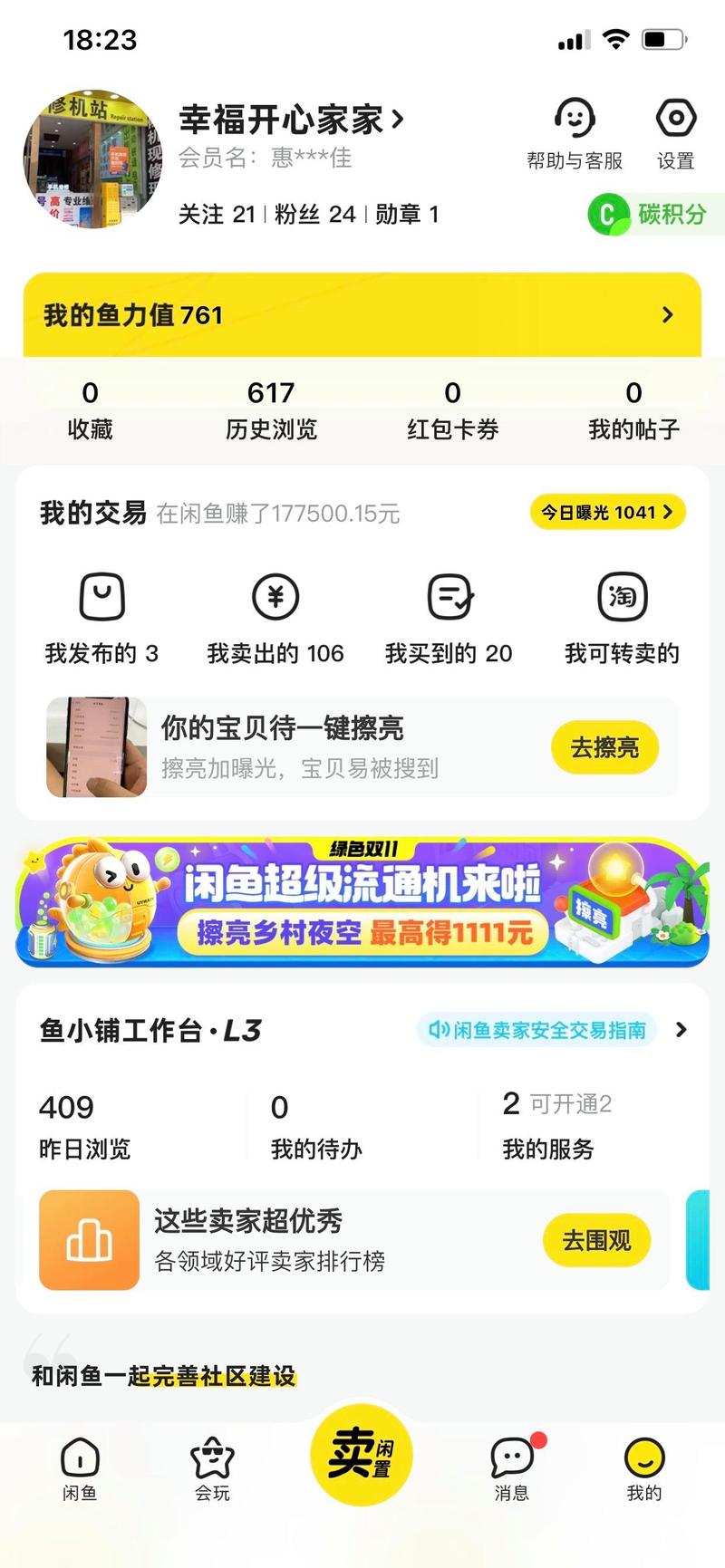Switch to the 会玩 tab
The height and width of the screenshot is (1568, 725).
pyautogui.click(x=212, y=1468)
